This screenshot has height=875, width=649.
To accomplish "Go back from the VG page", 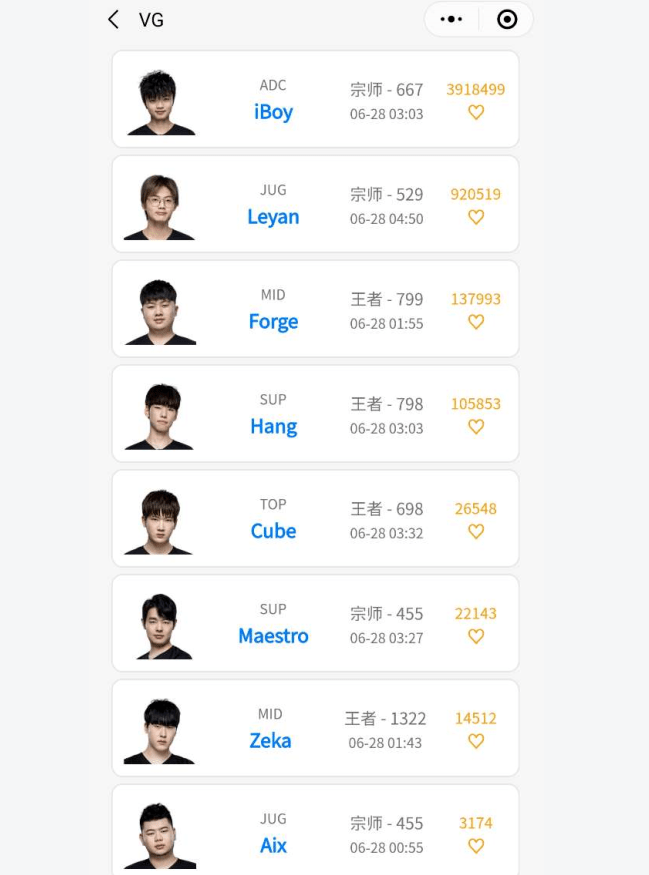I will click(113, 19).
